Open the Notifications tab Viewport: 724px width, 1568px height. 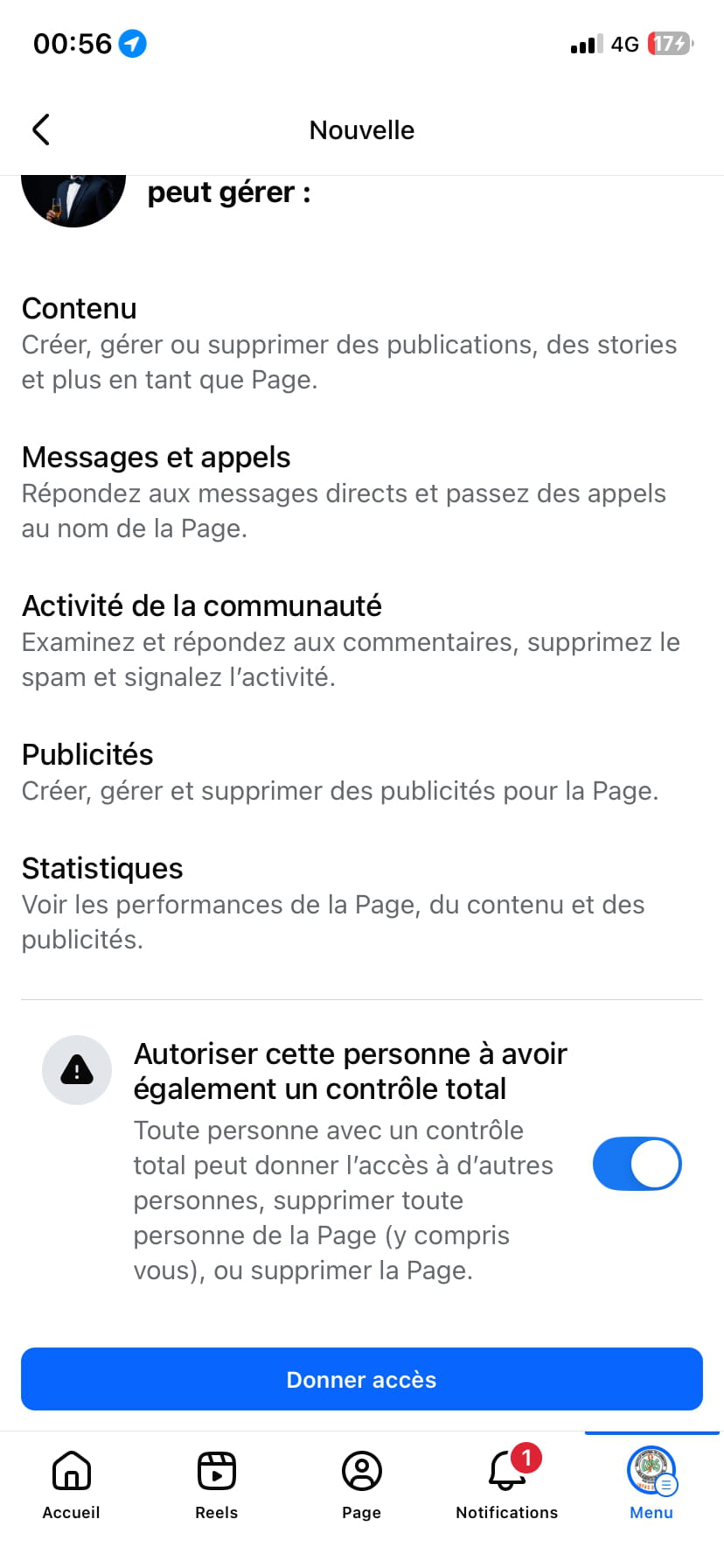coord(507,1484)
